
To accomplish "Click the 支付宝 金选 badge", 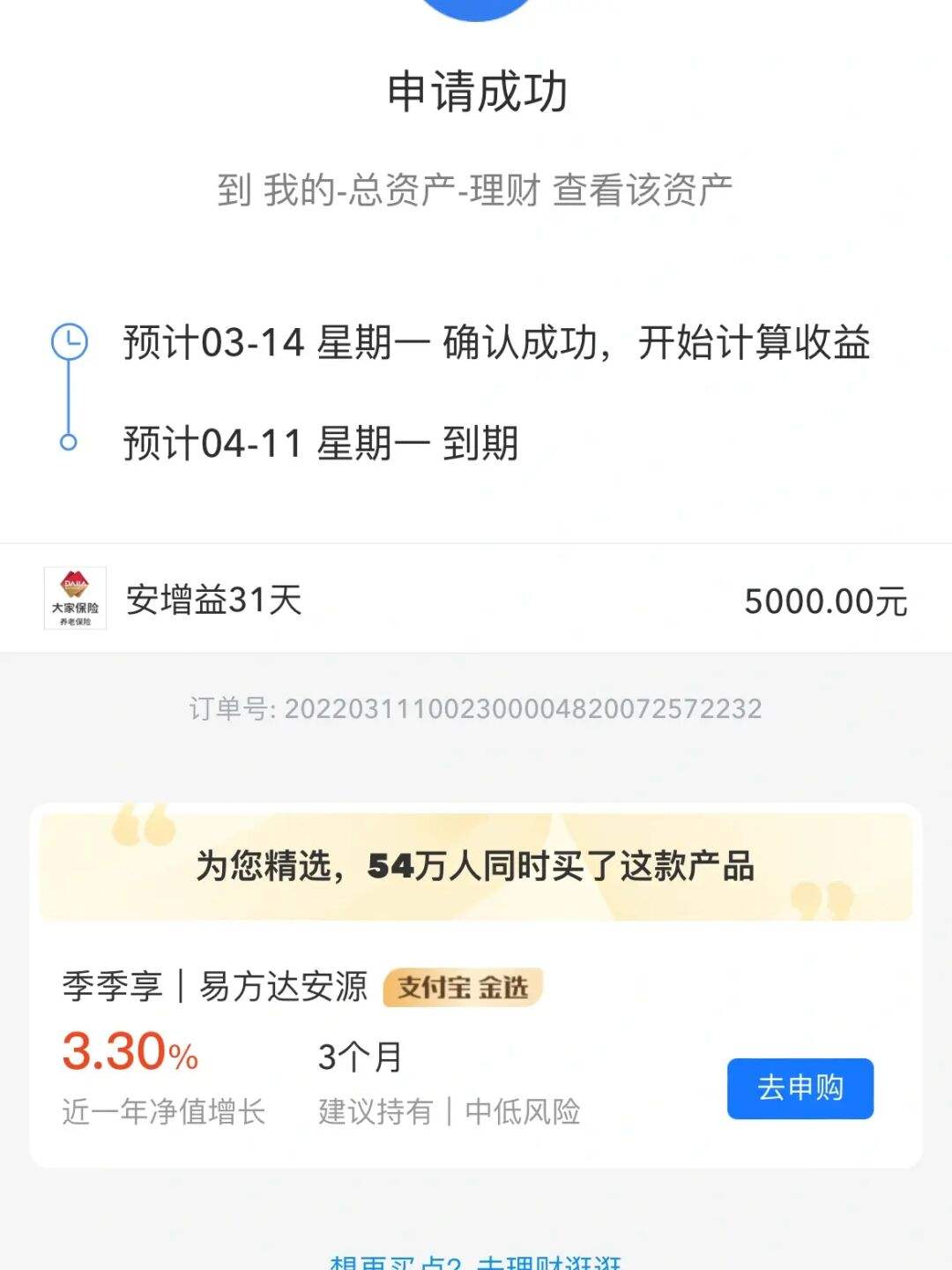I will click(464, 989).
